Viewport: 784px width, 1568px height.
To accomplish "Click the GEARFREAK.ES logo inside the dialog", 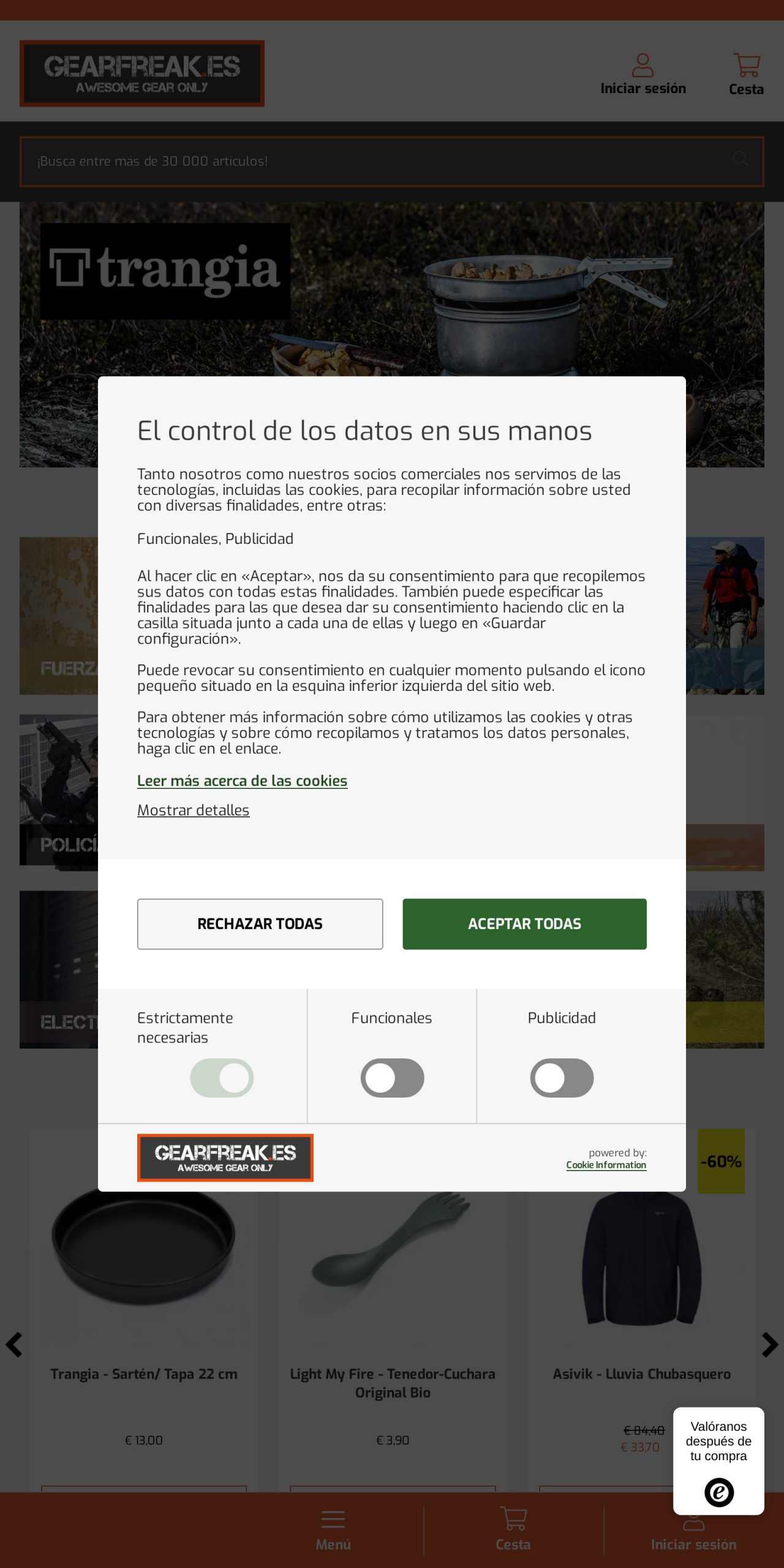I will pos(225,1158).
